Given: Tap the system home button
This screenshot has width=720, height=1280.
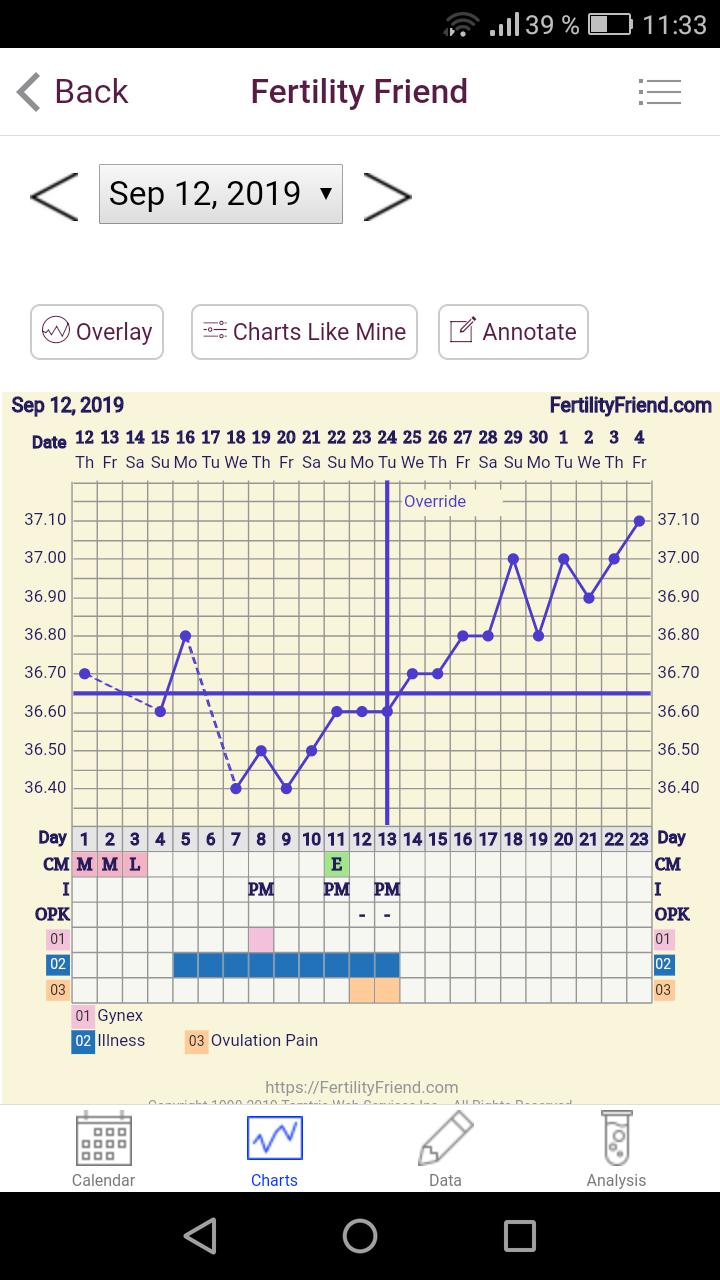Looking at the screenshot, I should click(360, 1236).
